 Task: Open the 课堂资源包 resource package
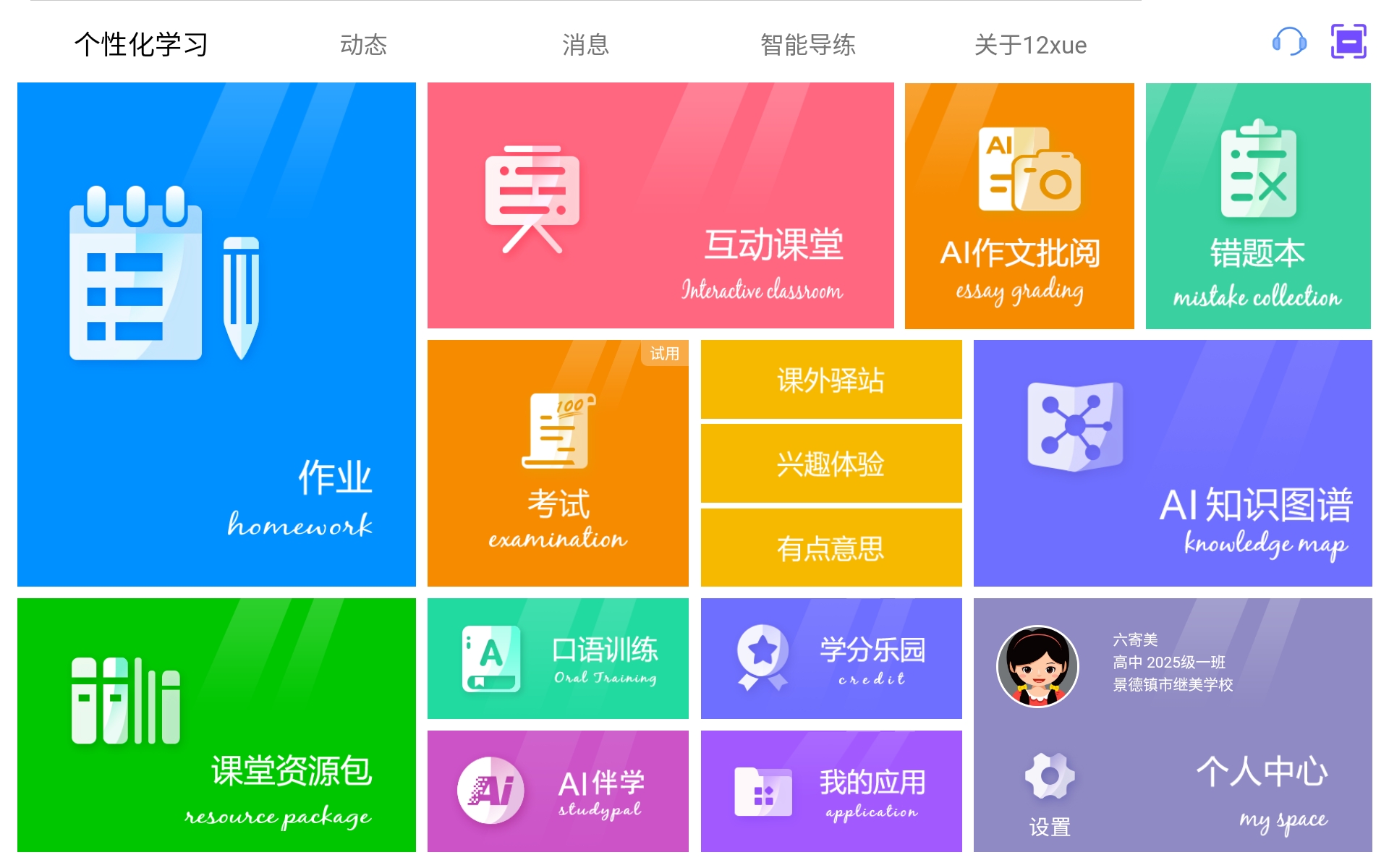216,725
